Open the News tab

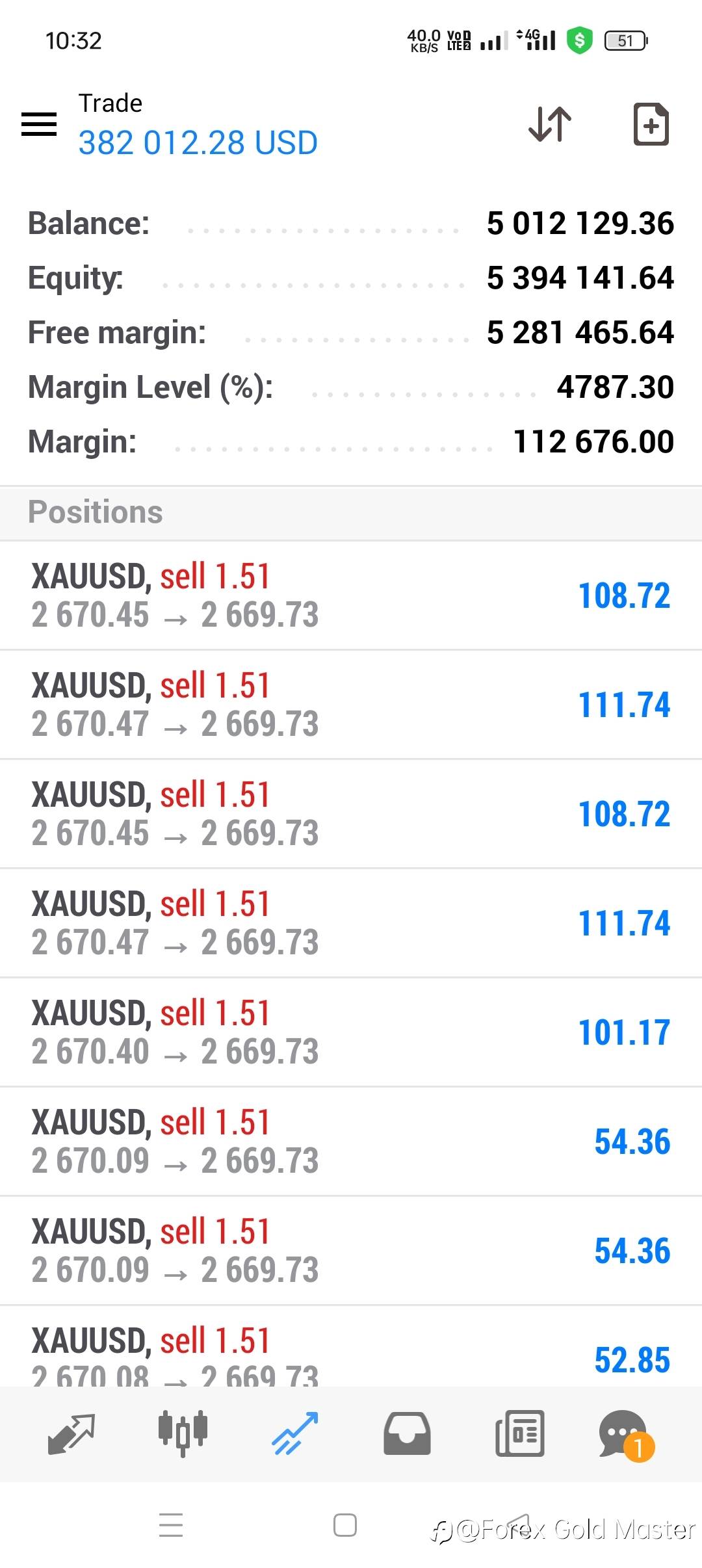click(519, 1433)
